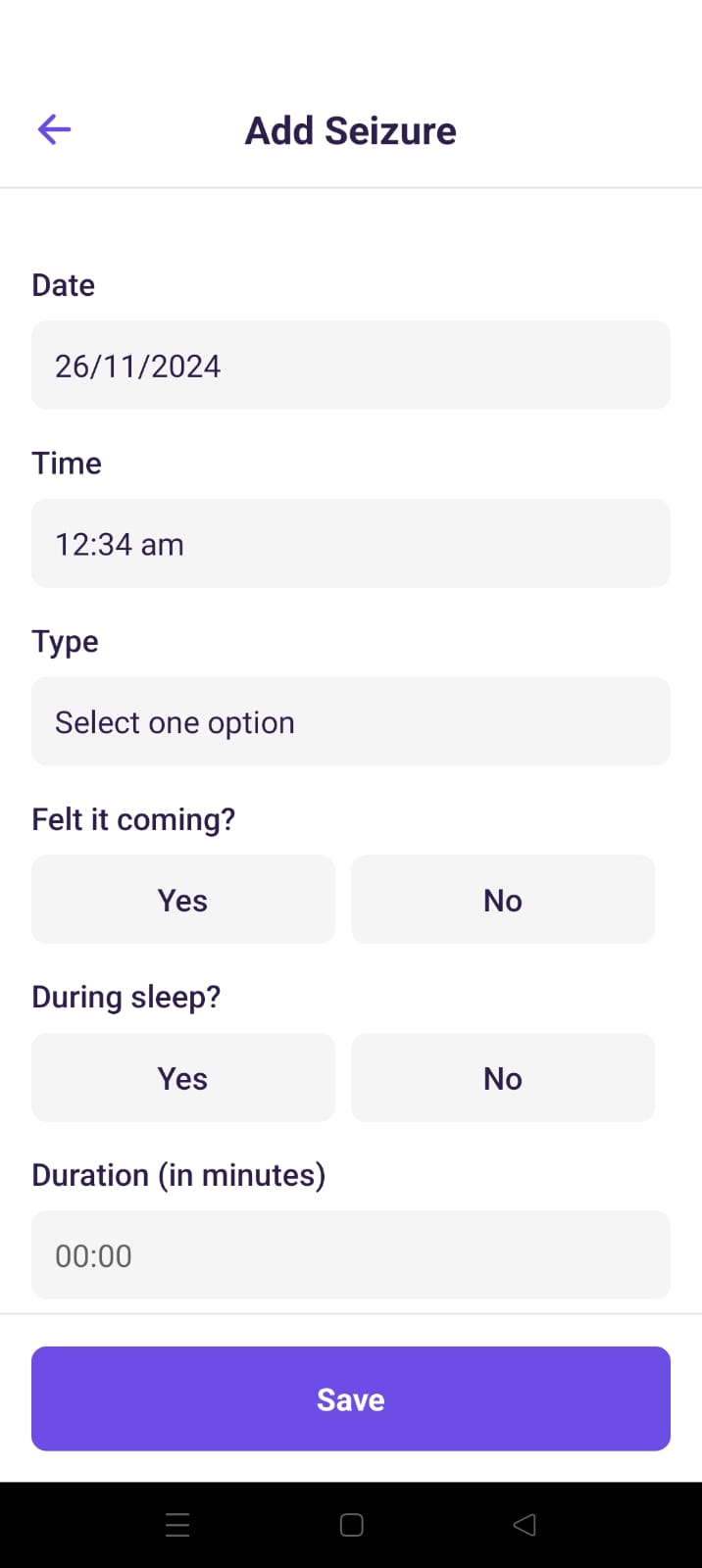702x1568 pixels.
Task: Open recent apps from navigation bar
Action: 177,1525
